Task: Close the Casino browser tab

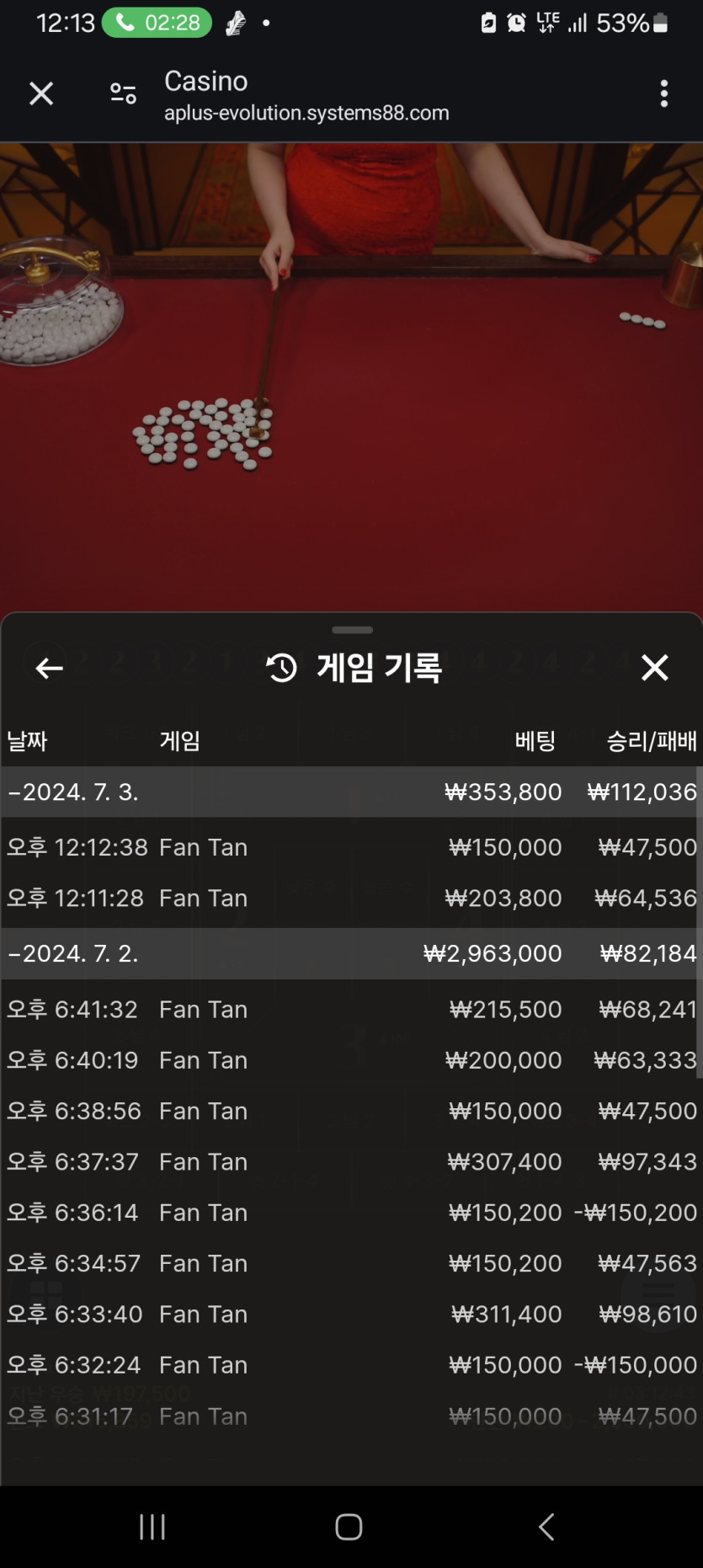Action: tap(41, 93)
